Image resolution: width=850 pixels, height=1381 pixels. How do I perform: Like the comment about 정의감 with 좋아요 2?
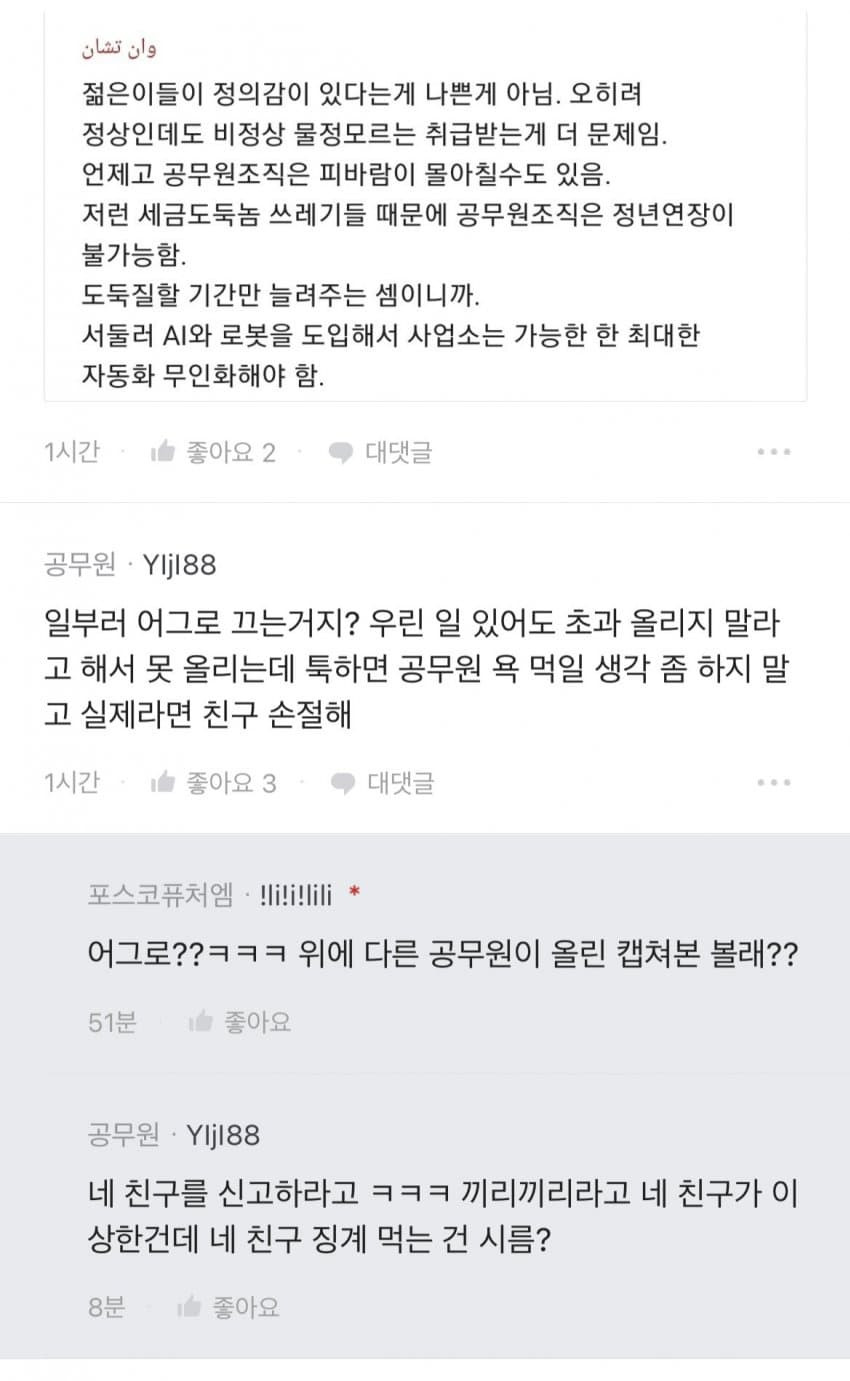click(212, 452)
